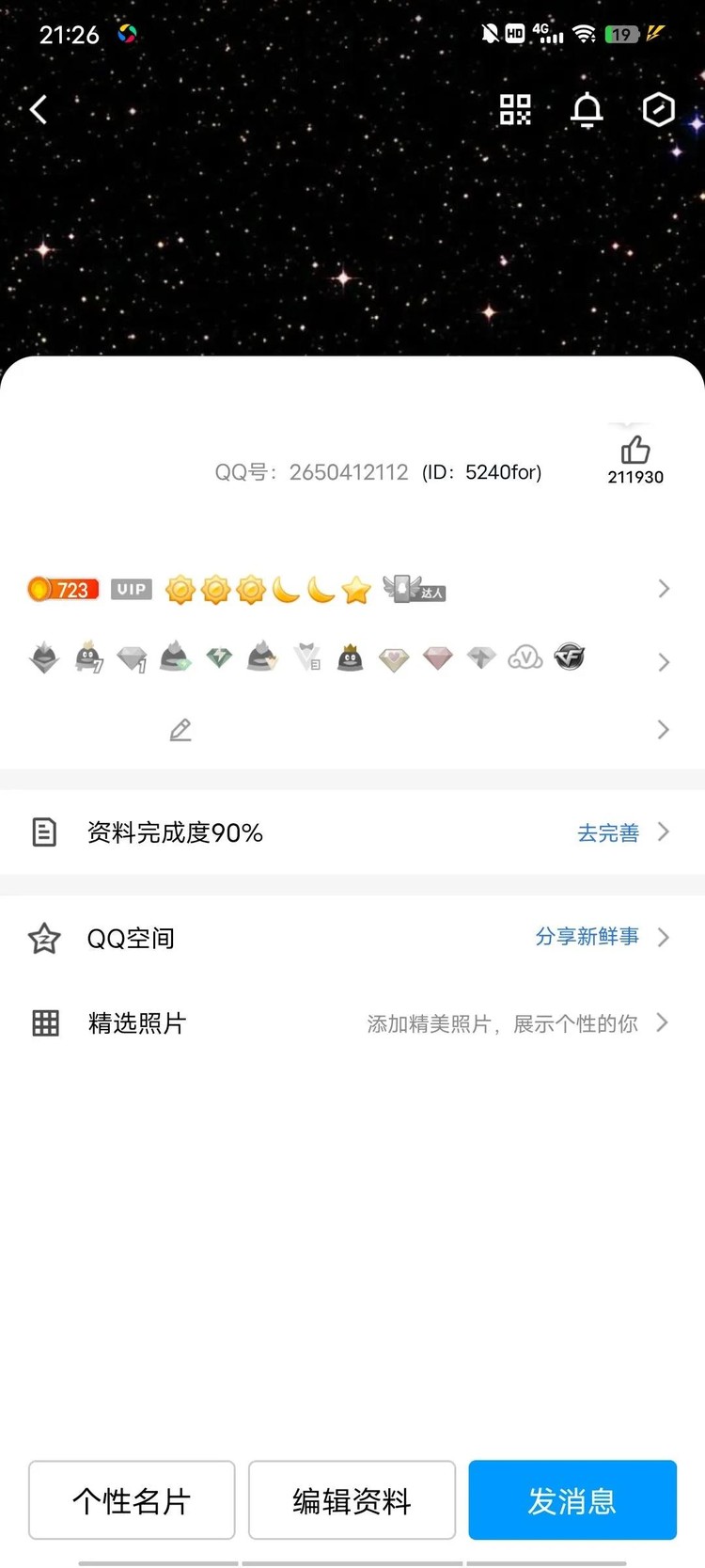This screenshot has height=1568, width=705.
Task: Tap the pencil edit signature icon
Action: click(180, 729)
